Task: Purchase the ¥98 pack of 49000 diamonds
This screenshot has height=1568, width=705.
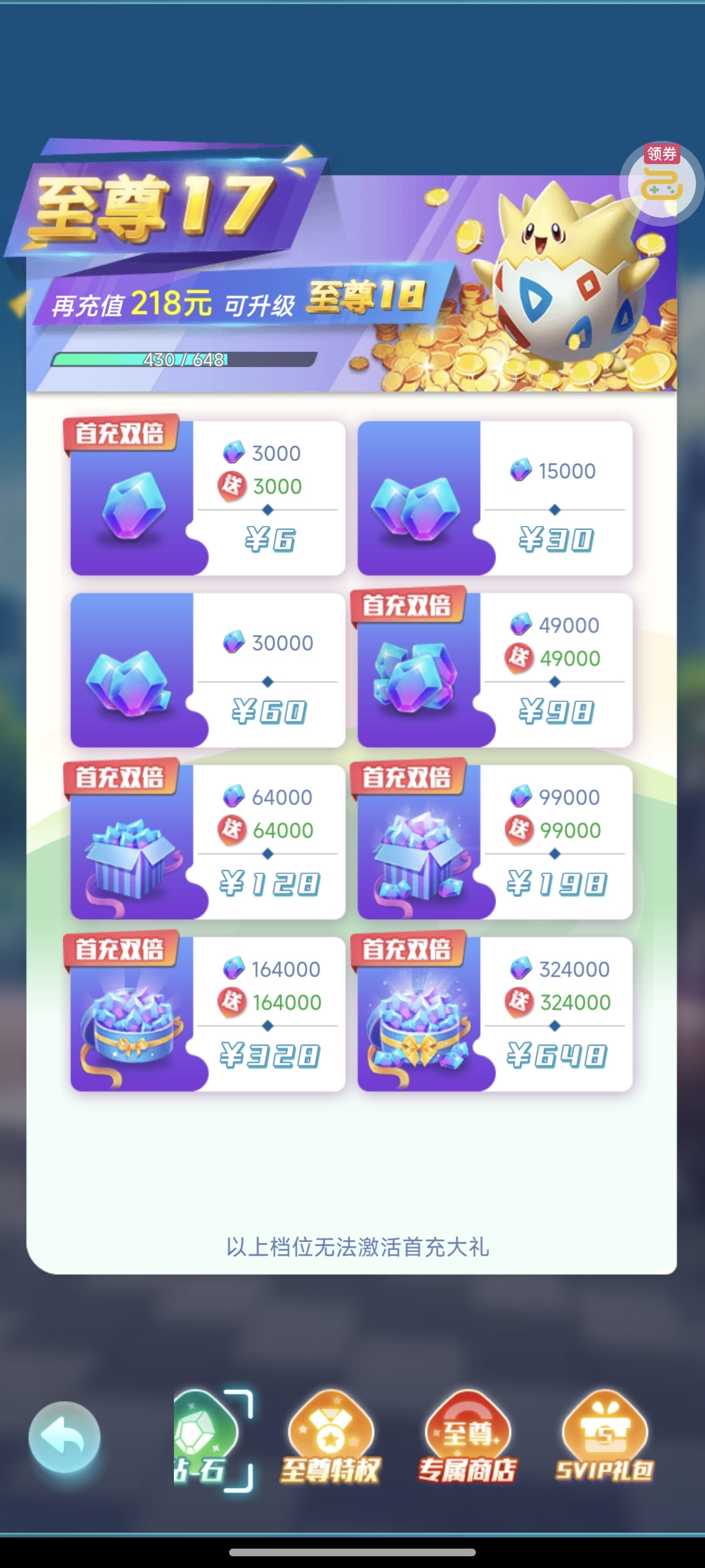Action: point(495,669)
